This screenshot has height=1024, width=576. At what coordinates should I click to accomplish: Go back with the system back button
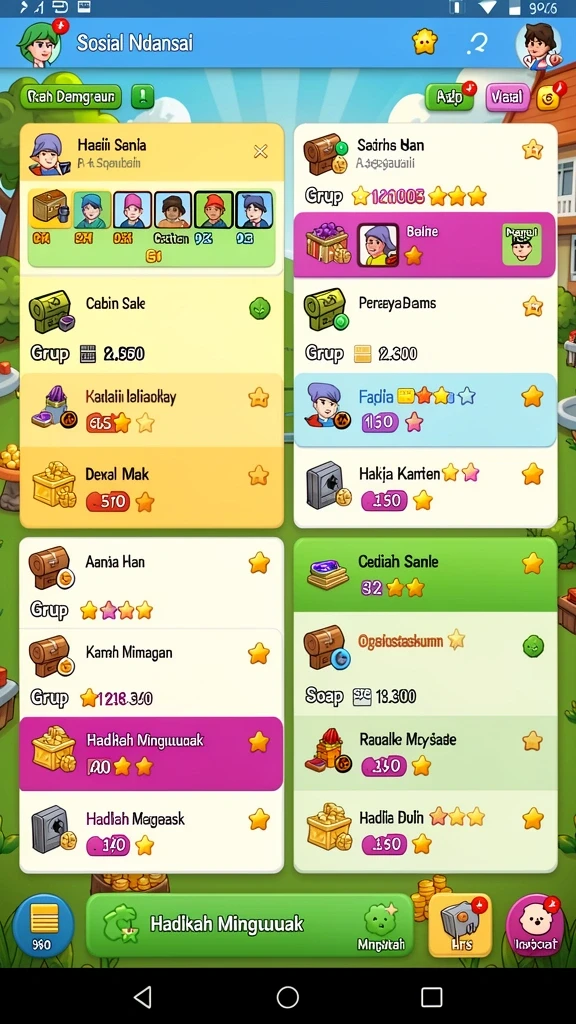pos(143,997)
